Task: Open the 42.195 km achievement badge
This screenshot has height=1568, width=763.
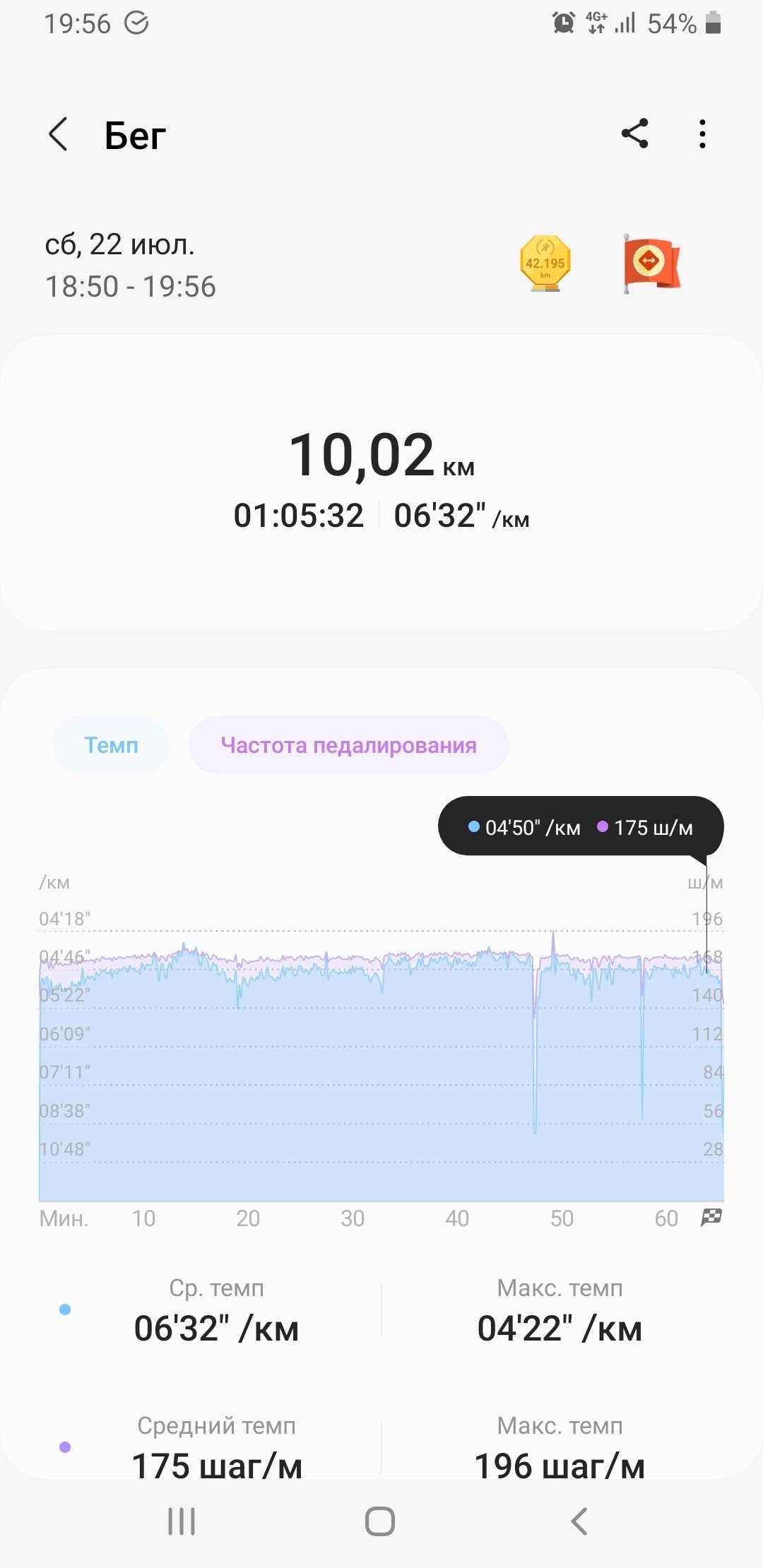Action: [x=545, y=263]
